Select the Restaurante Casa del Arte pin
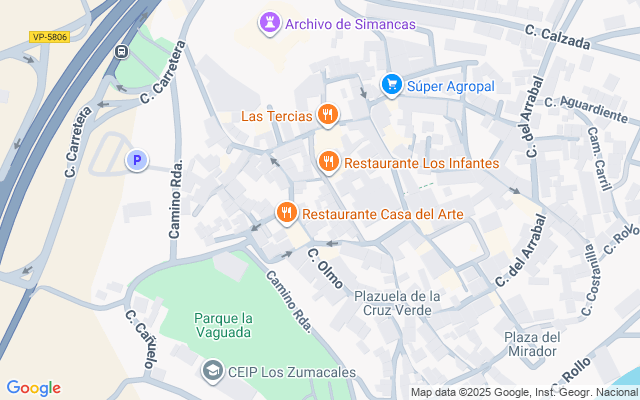This screenshot has height=400, width=640. pos(286,212)
